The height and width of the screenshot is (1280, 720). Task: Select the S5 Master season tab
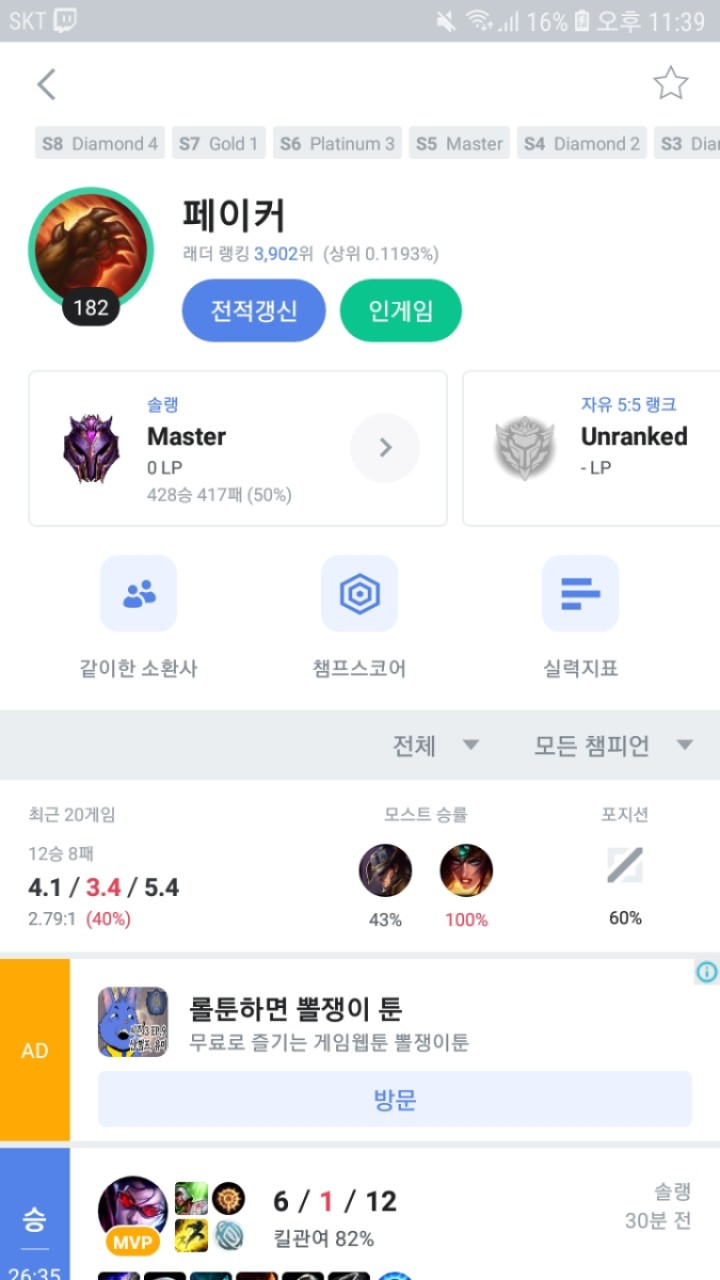459,143
